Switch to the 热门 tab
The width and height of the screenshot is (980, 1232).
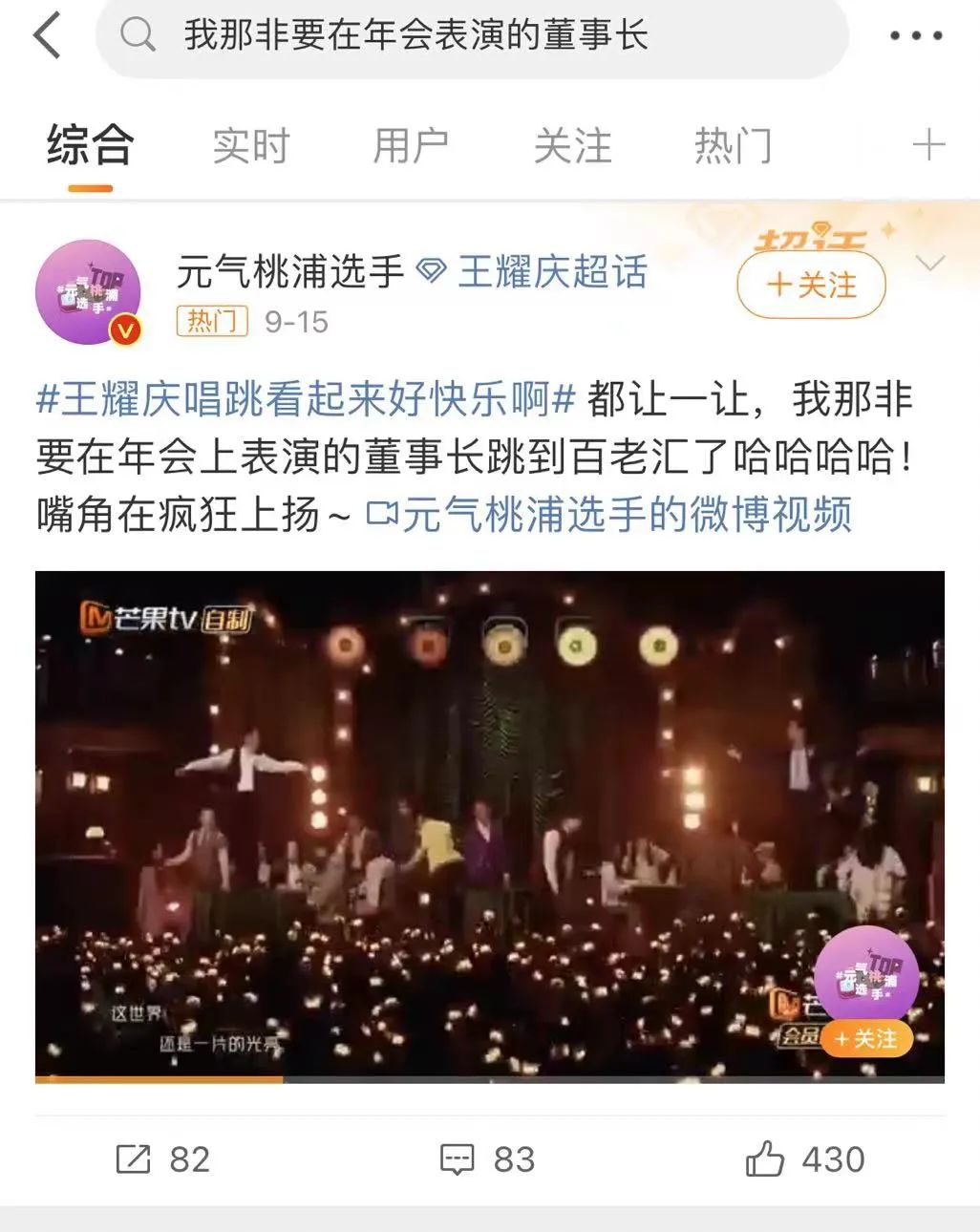pyautogui.click(x=733, y=146)
